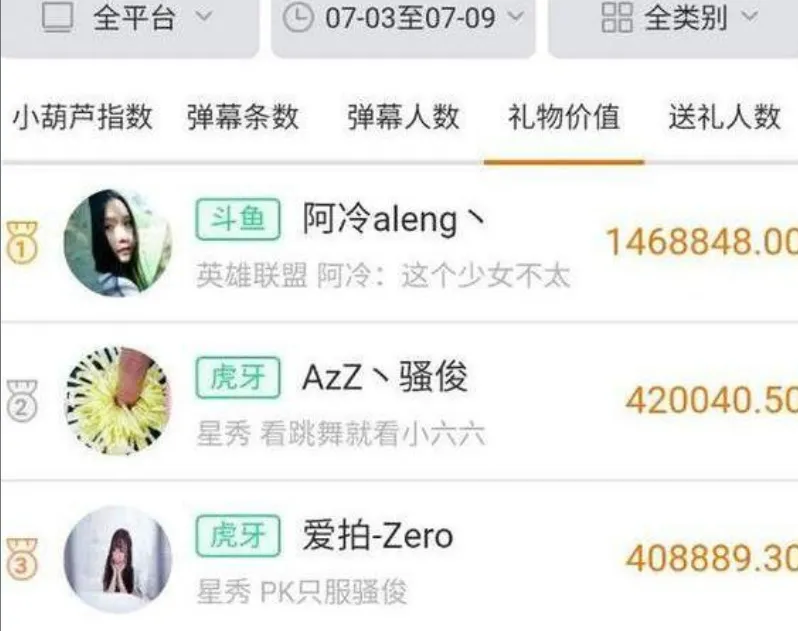Screen dimensions: 798x631
Task: Switch to the 小葫芦指数 tab
Action: 82,117
